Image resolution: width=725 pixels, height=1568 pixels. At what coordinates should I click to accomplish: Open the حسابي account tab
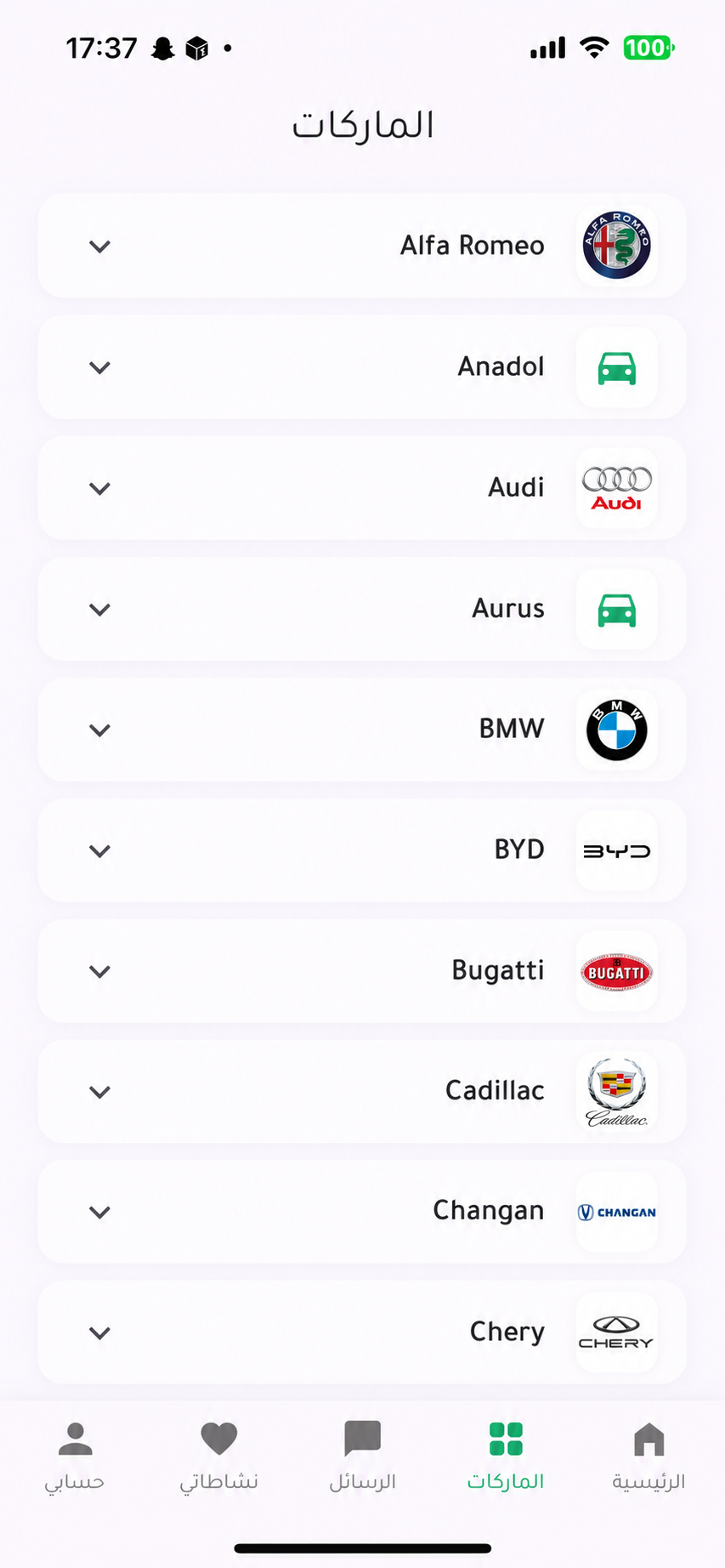point(75,1456)
